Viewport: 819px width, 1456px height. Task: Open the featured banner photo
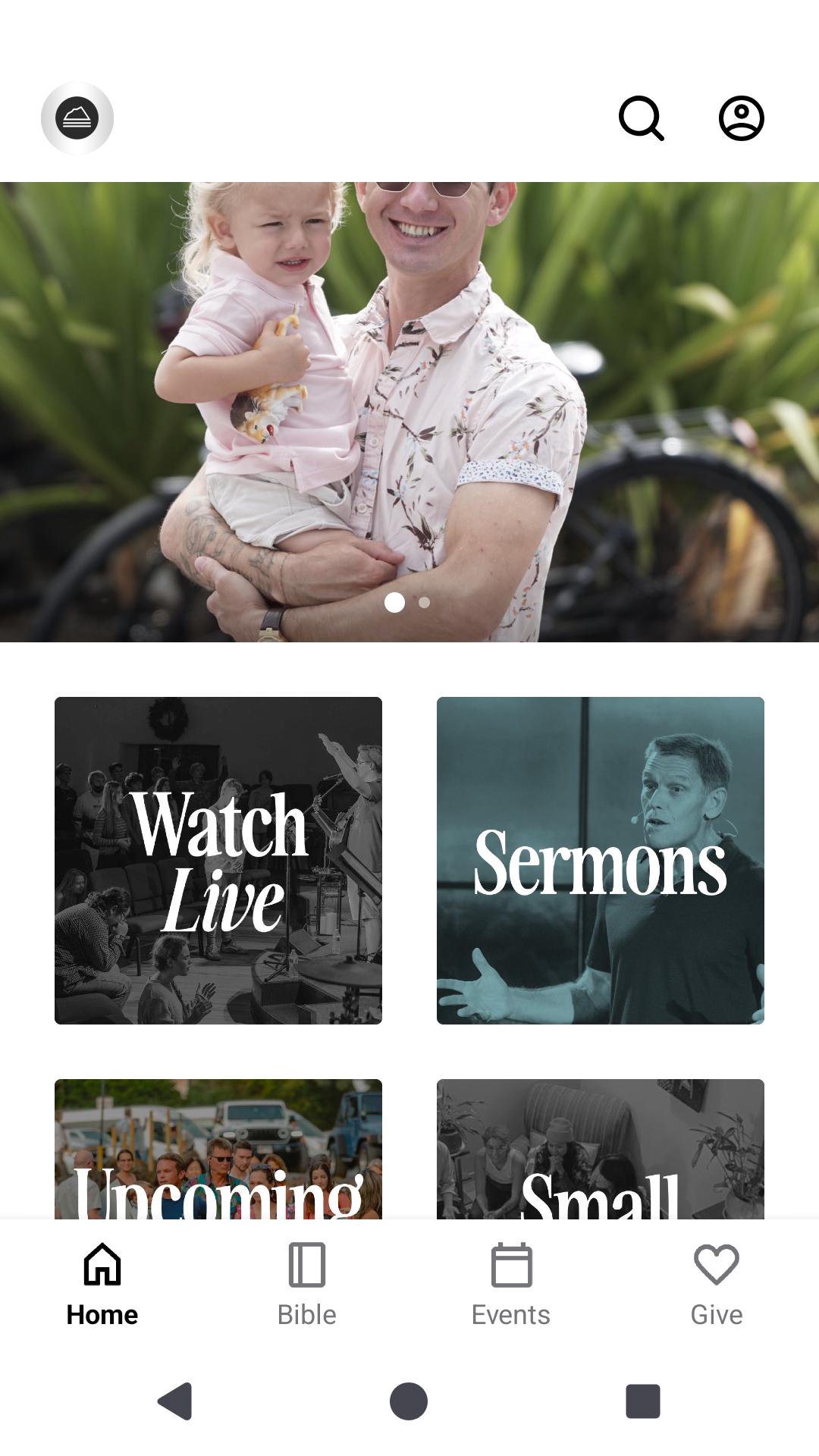click(x=409, y=411)
